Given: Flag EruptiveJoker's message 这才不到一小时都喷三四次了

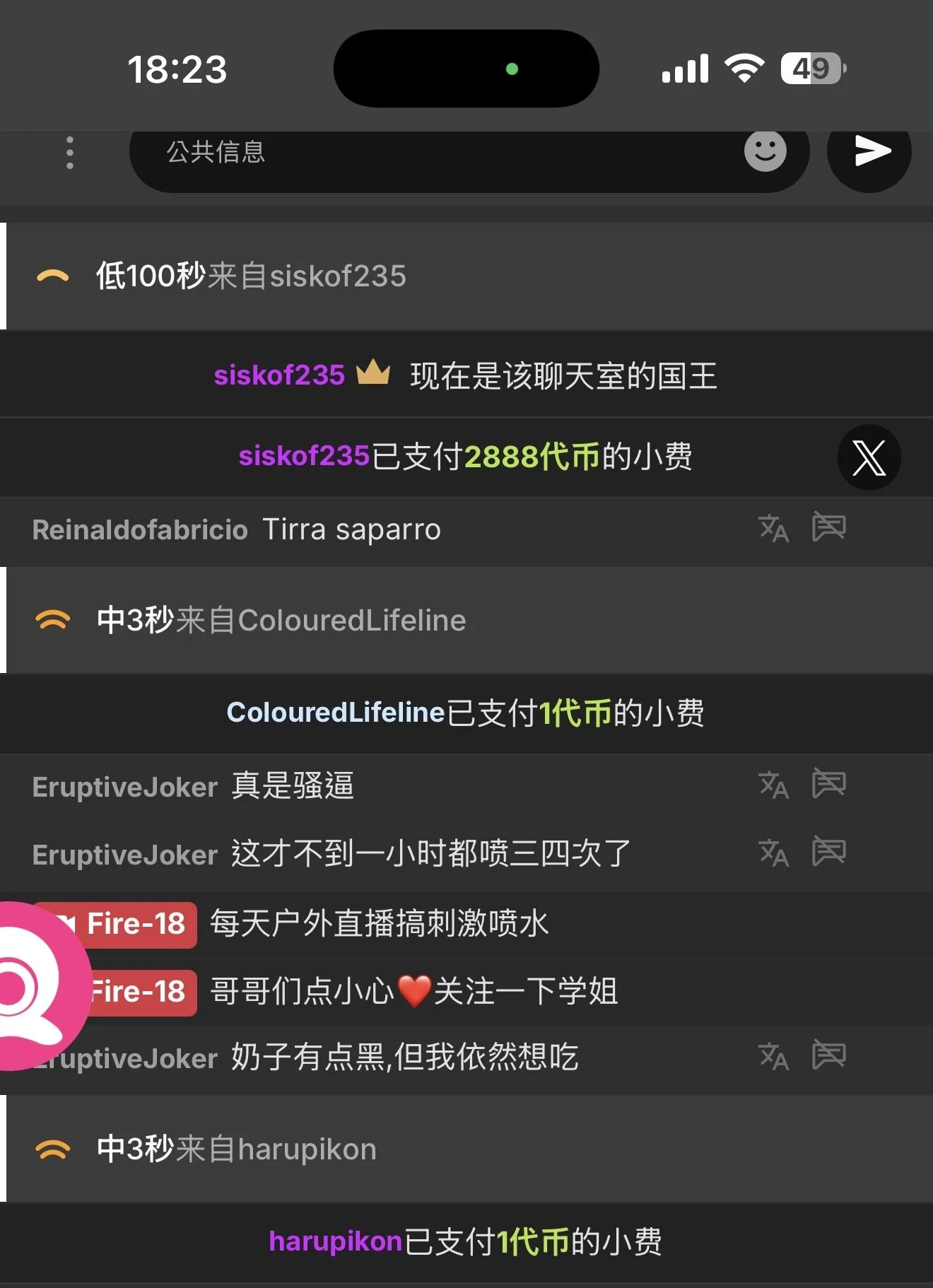Looking at the screenshot, I should click(828, 852).
